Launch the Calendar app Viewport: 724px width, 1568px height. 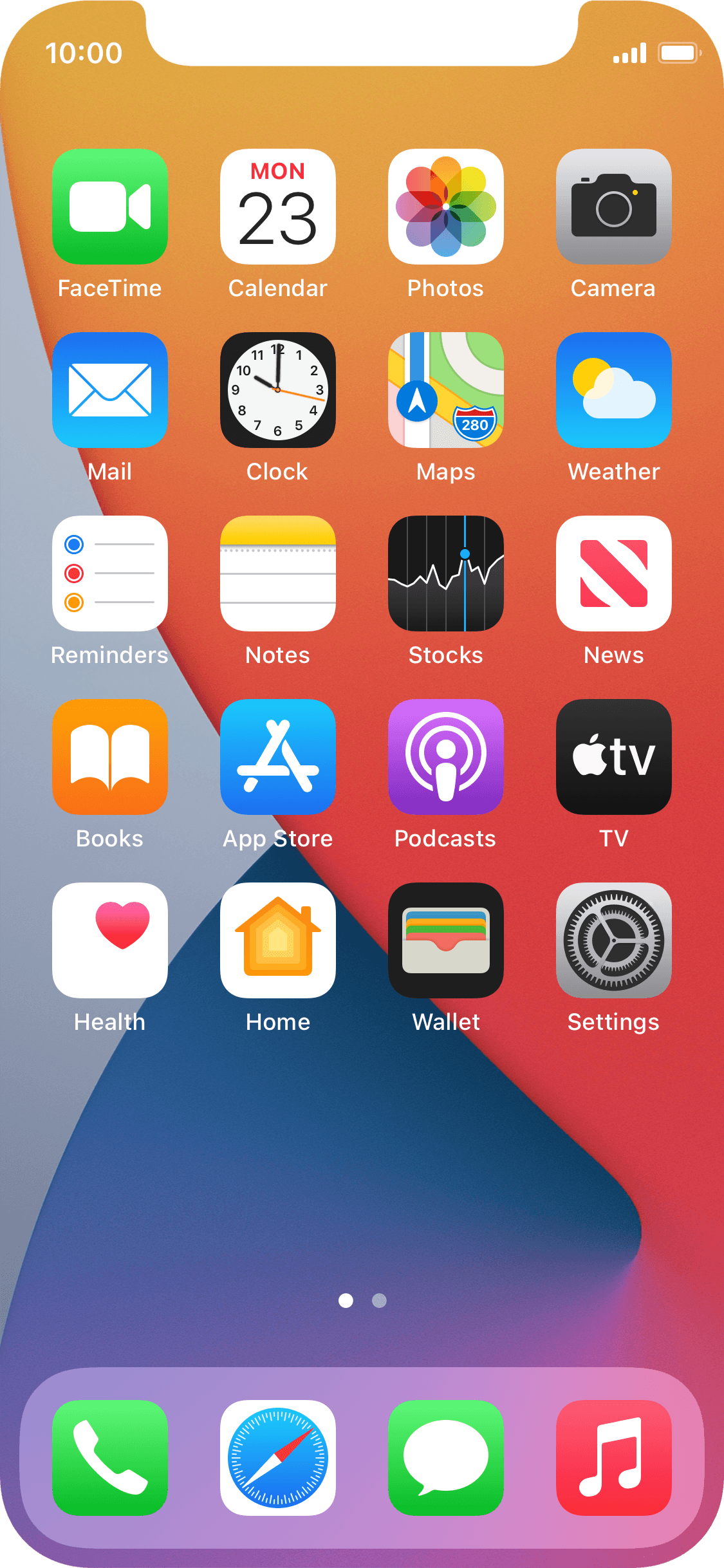[278, 207]
